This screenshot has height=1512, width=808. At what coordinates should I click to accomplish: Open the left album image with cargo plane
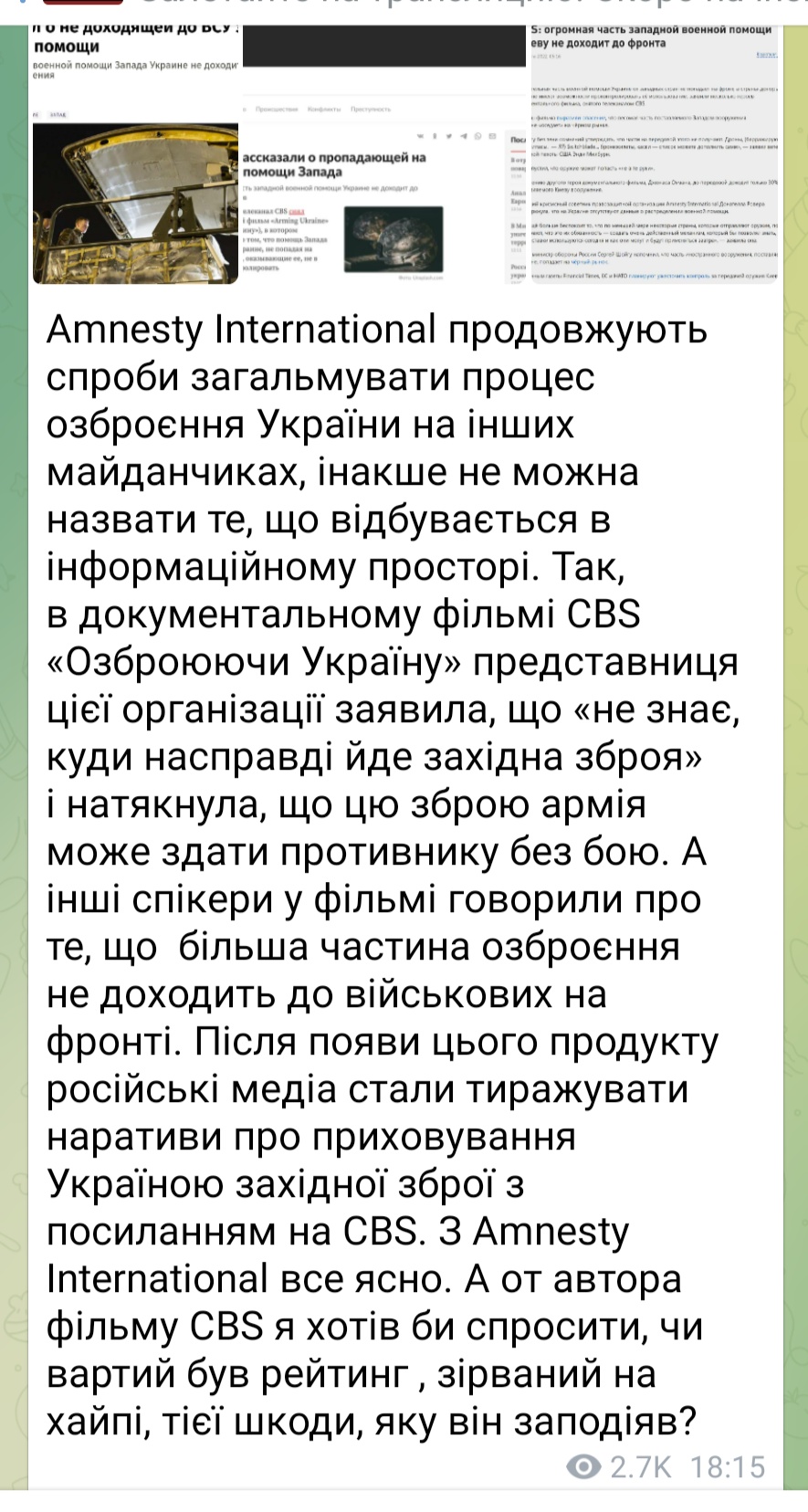(x=135, y=155)
